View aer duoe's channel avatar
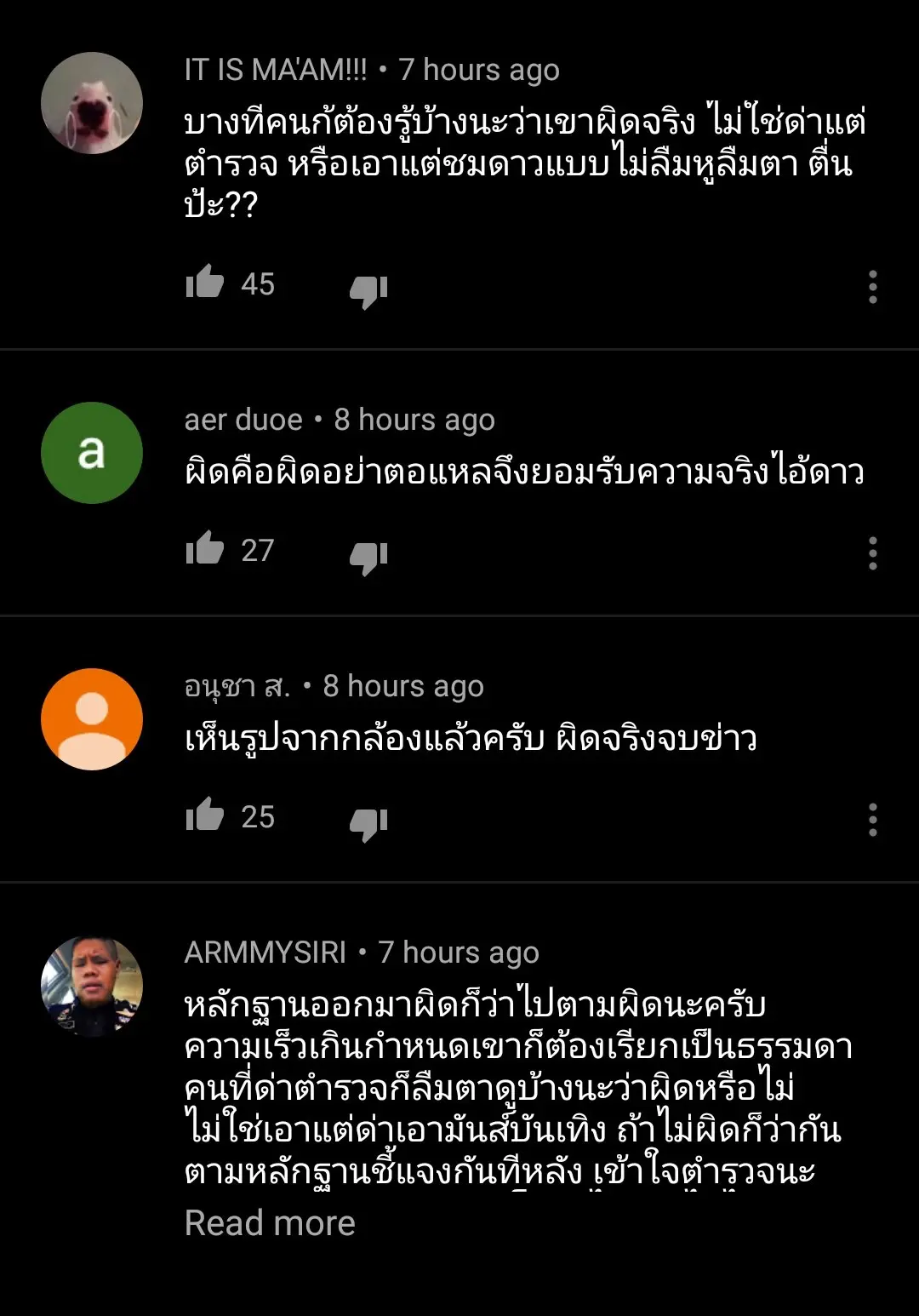This screenshot has height=1316, width=919. click(92, 453)
